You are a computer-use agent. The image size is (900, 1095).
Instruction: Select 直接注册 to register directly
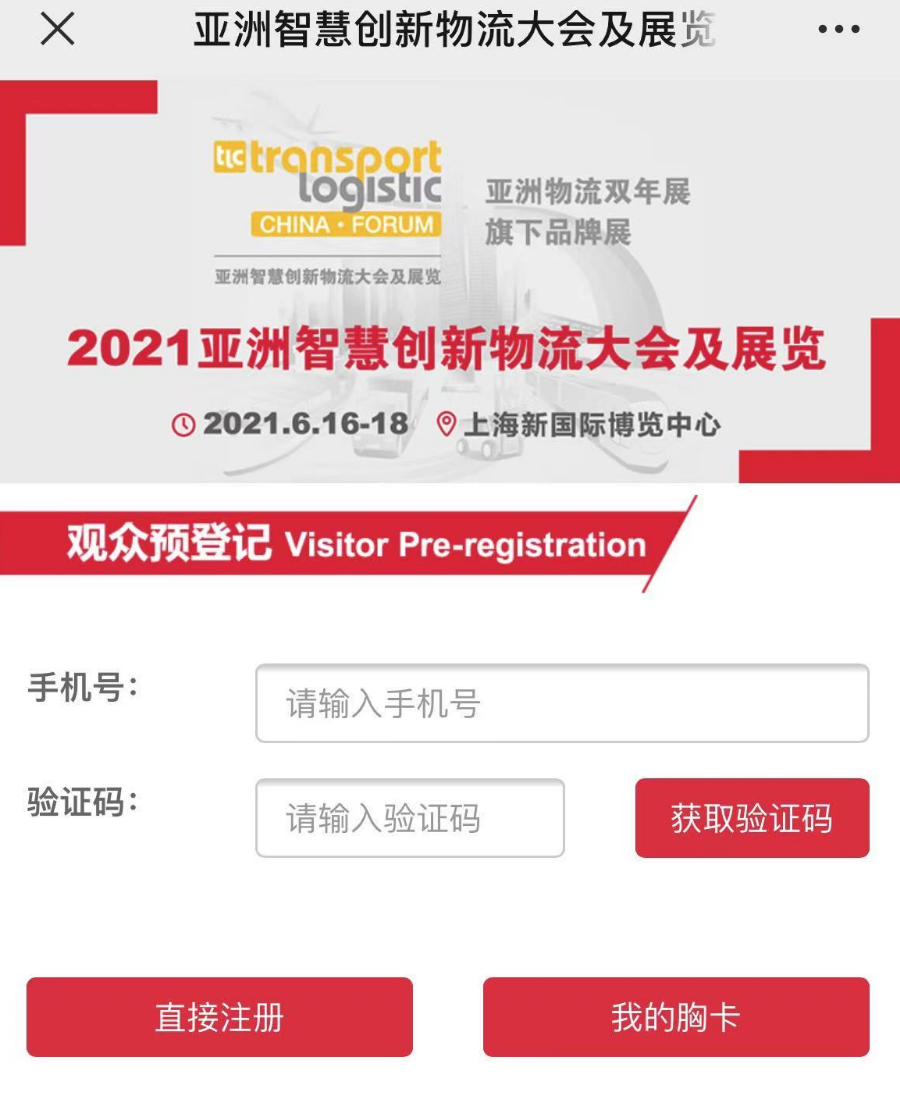219,1017
